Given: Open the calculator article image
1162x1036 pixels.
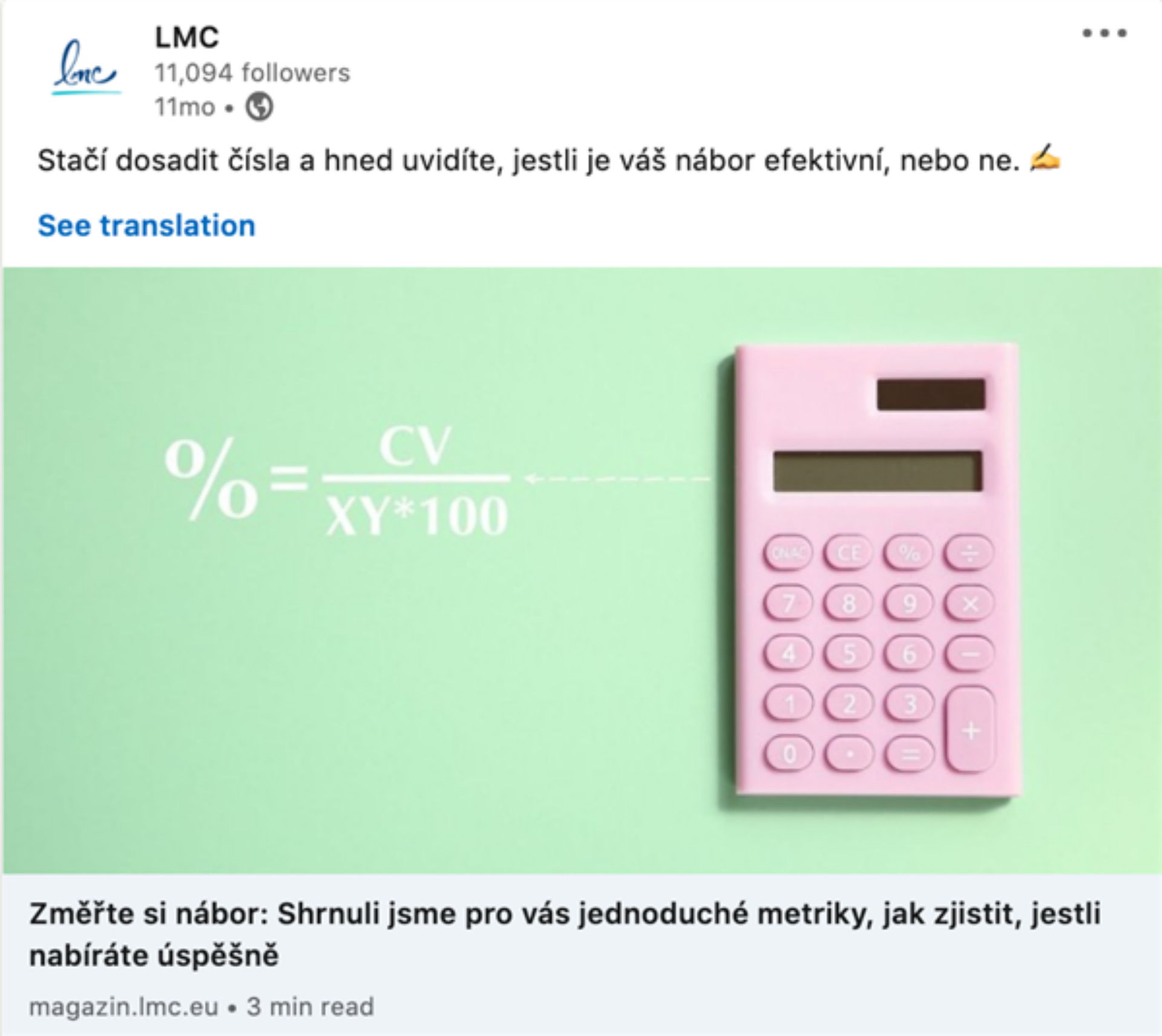Looking at the screenshot, I should point(581,570).
